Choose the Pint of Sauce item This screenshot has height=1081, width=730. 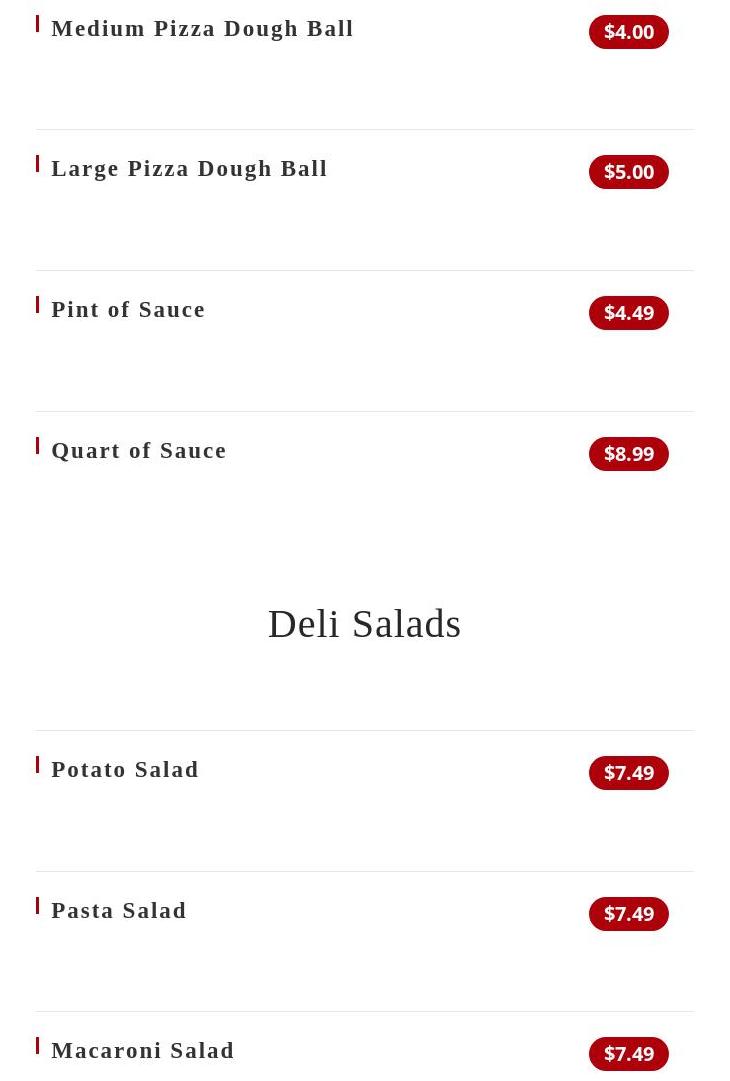pos(128,310)
